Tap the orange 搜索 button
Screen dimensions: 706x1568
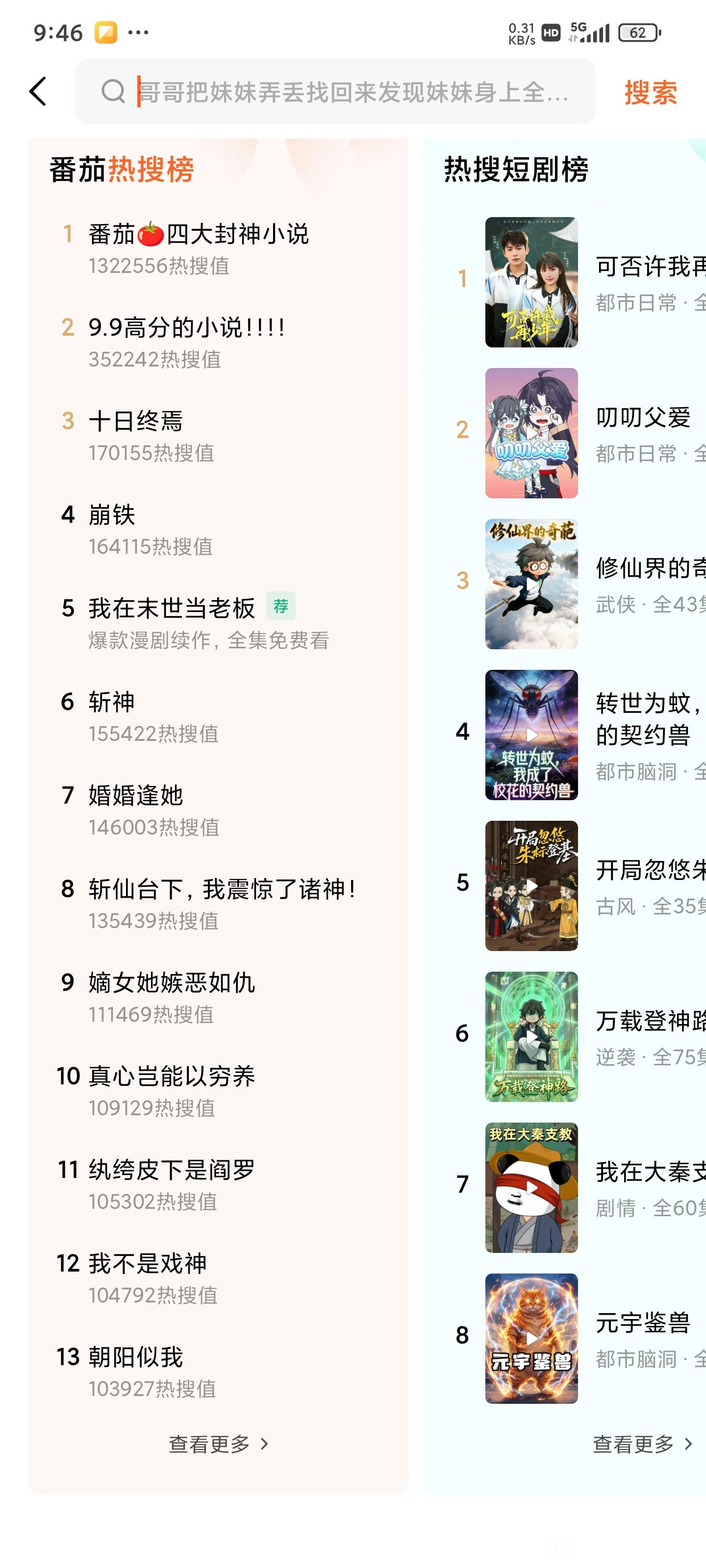(x=650, y=93)
